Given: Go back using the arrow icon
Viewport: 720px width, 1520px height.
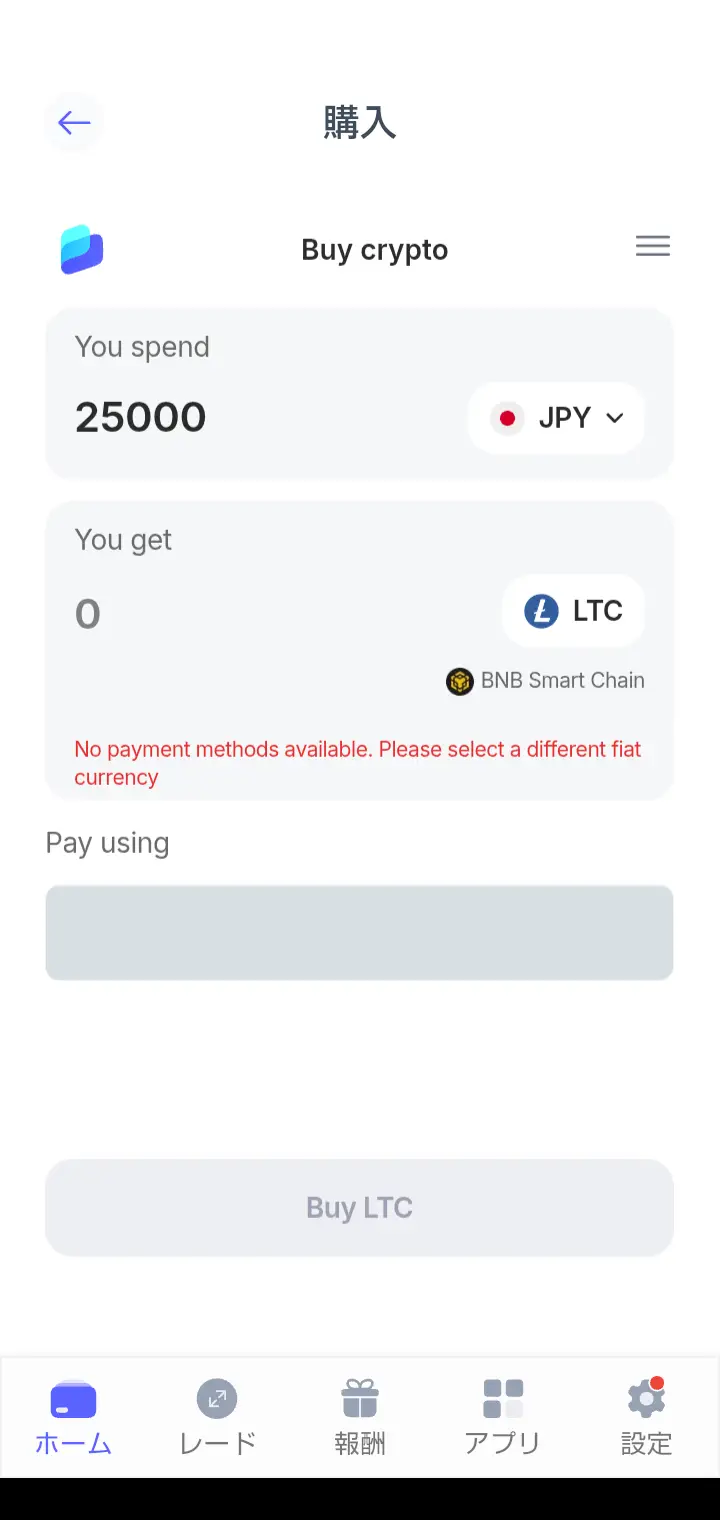Looking at the screenshot, I should [x=74, y=123].
